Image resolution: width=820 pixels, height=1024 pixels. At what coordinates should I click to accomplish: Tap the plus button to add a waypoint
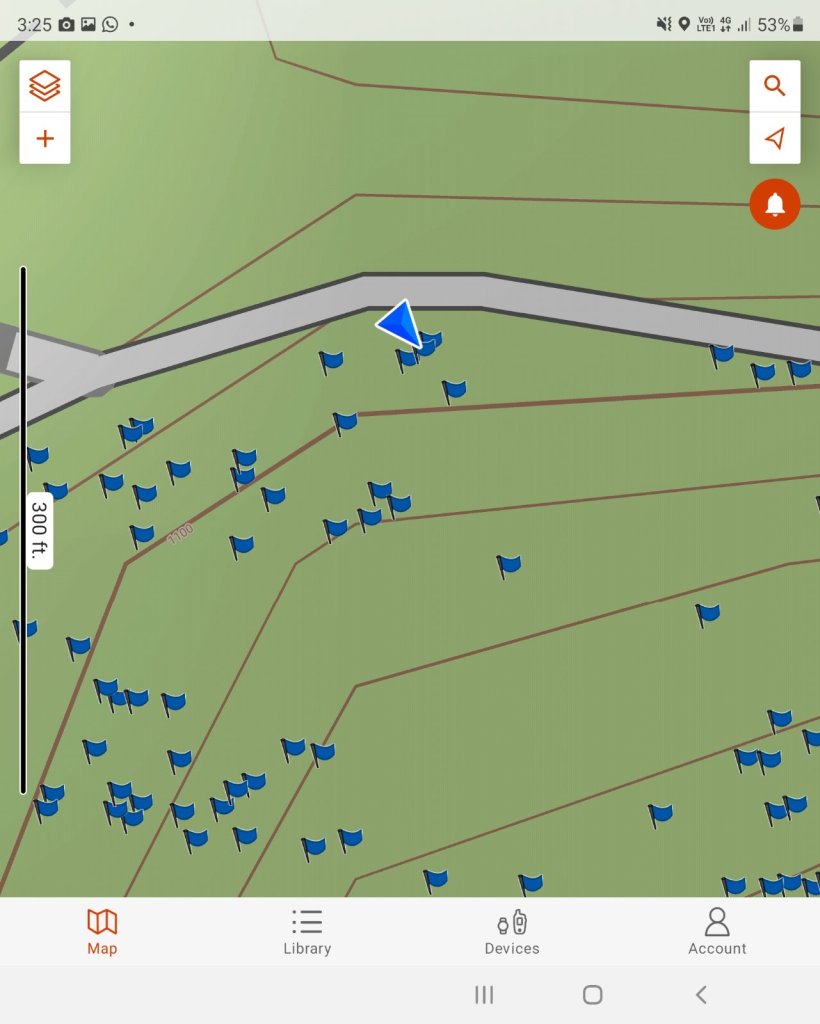click(45, 138)
